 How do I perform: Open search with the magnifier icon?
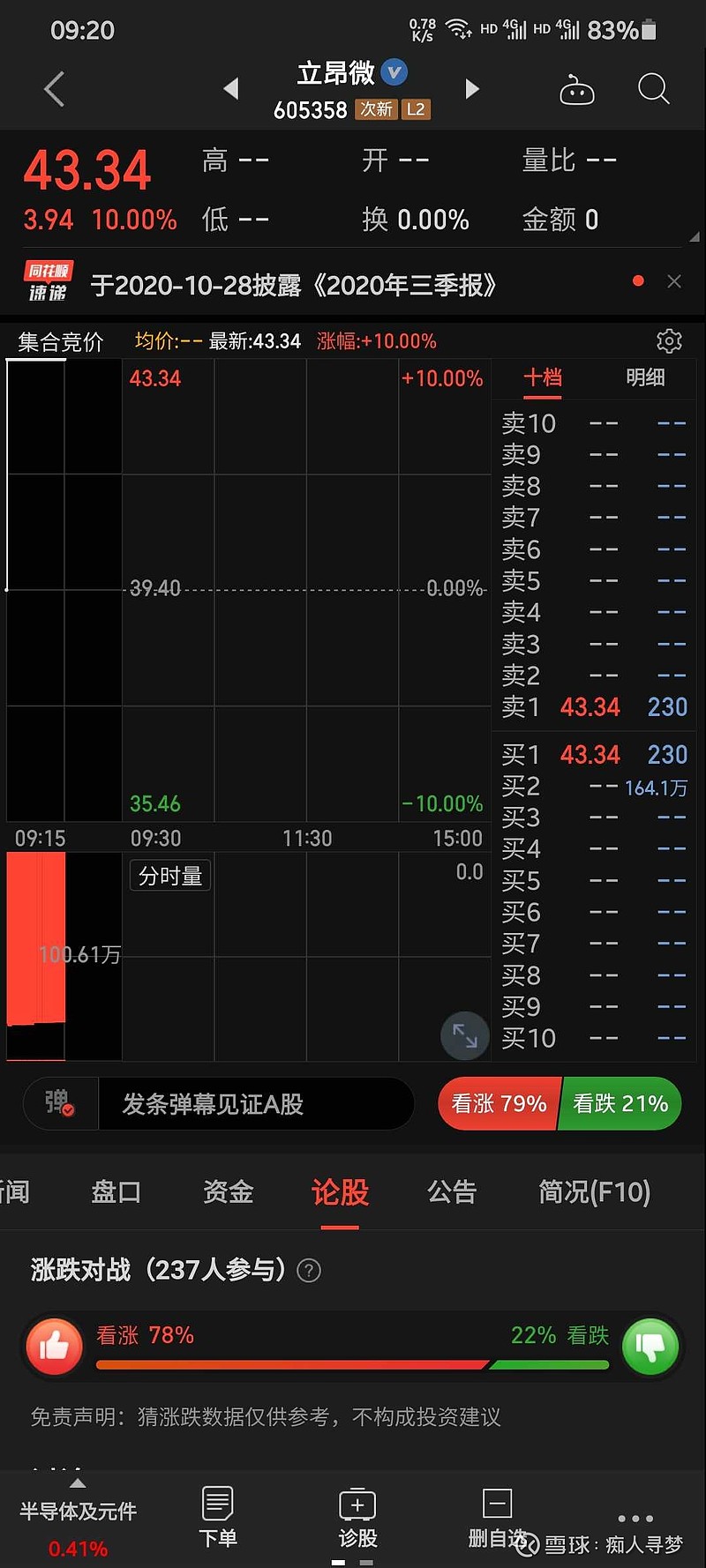pos(653,89)
